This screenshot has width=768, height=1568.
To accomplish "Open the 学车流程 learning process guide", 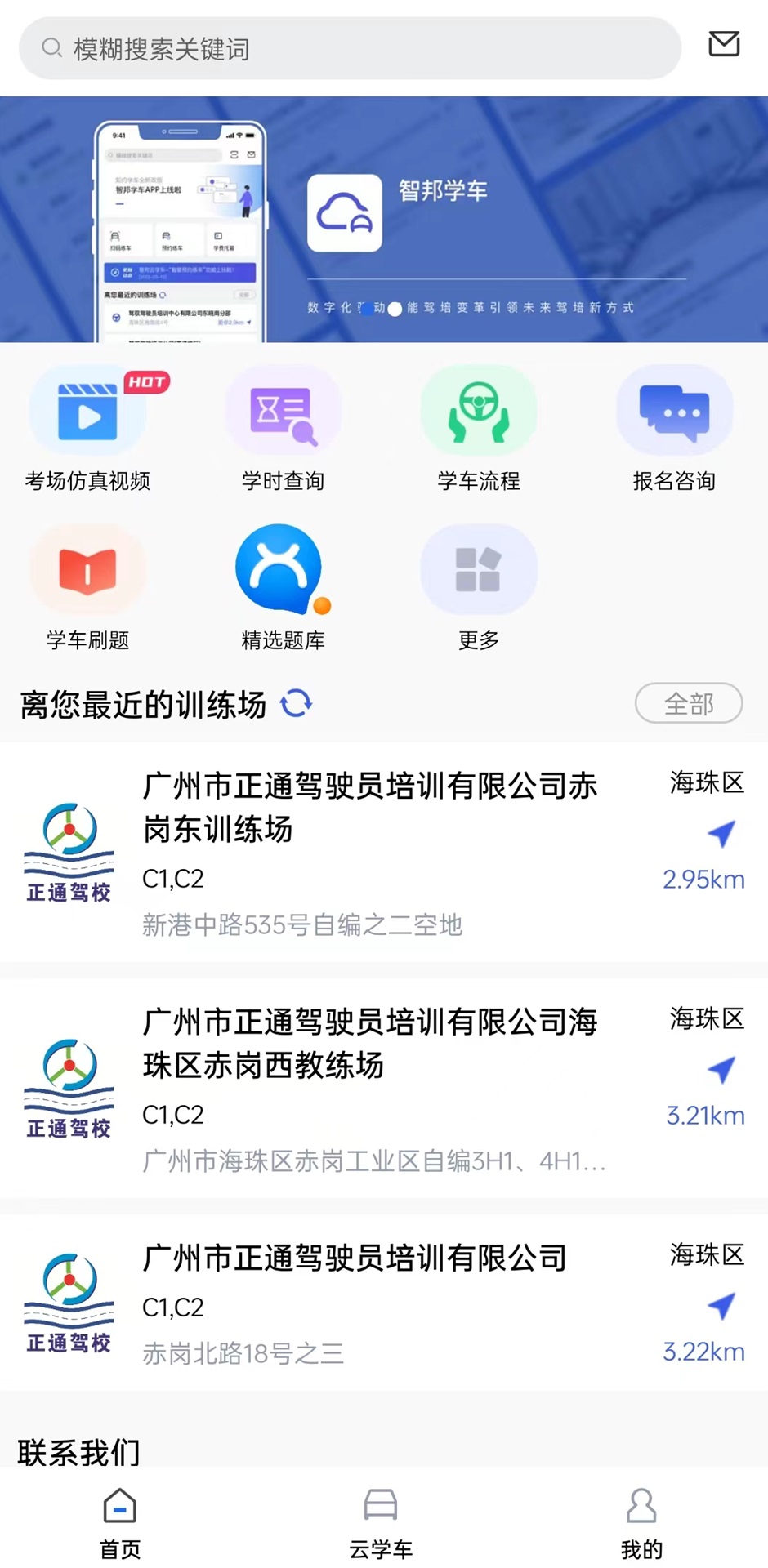I will pos(479,429).
